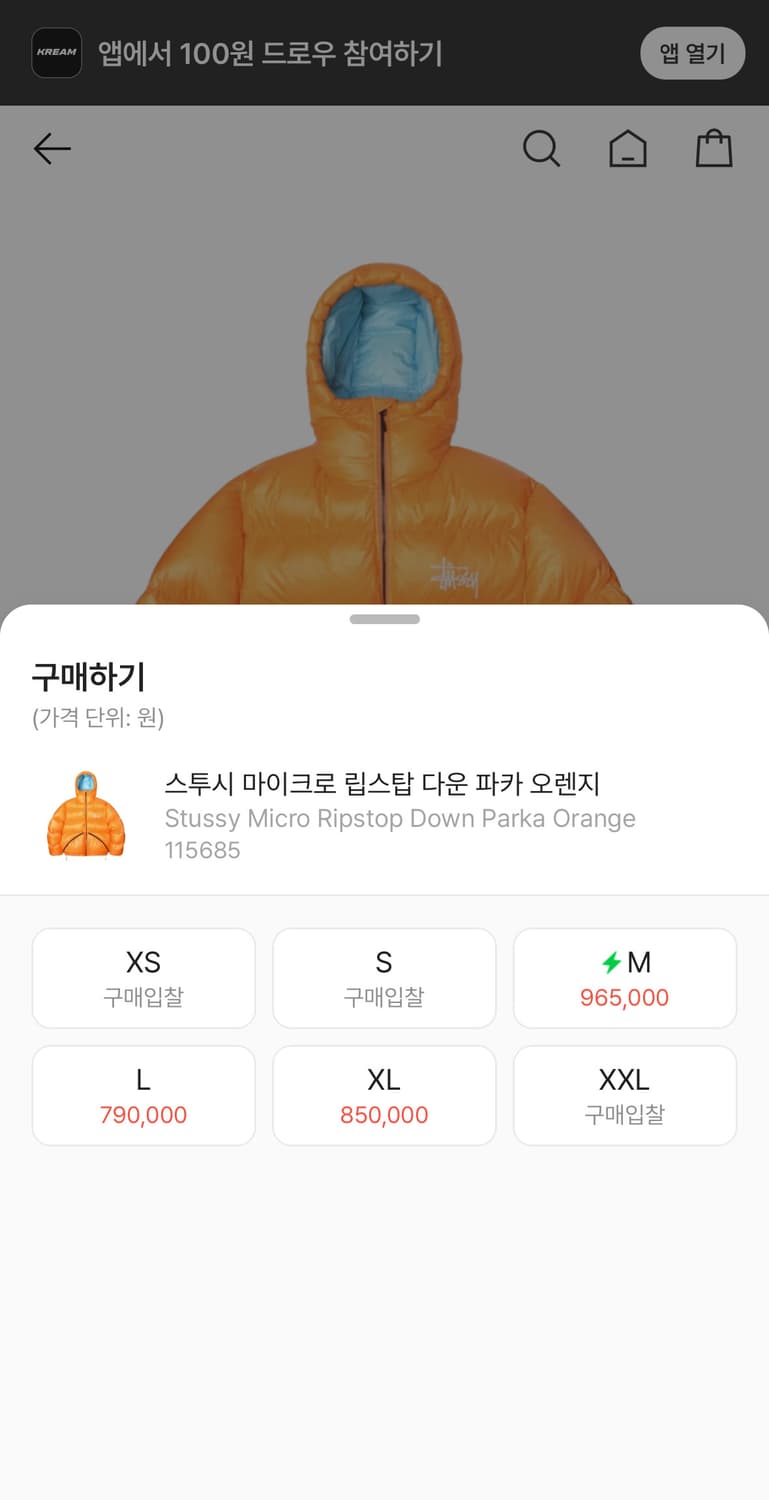Select size XS purchase bid option
The image size is (769, 1500).
click(x=143, y=978)
